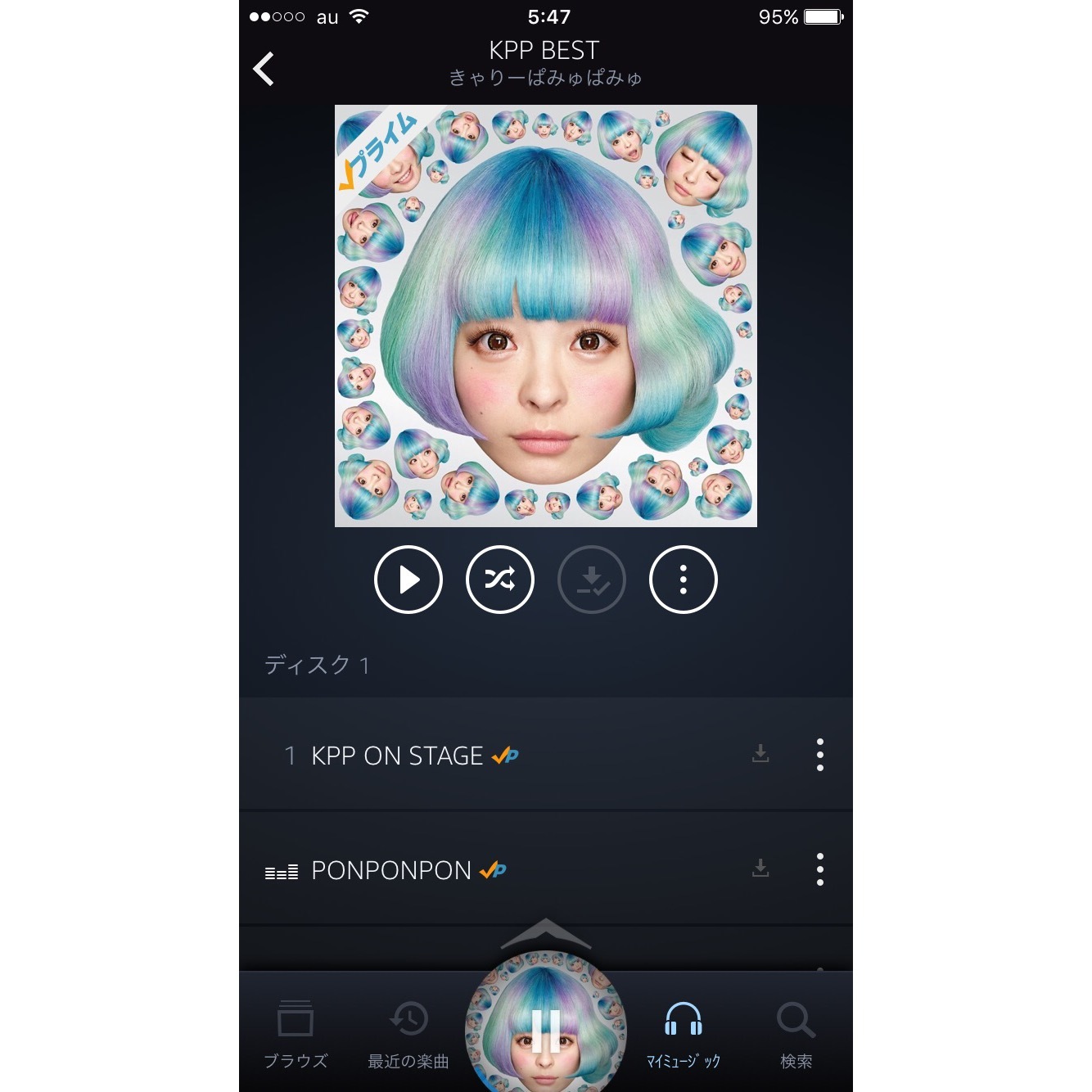Download the track KPP ON STAGE
The image size is (1092, 1092).
[x=760, y=754]
